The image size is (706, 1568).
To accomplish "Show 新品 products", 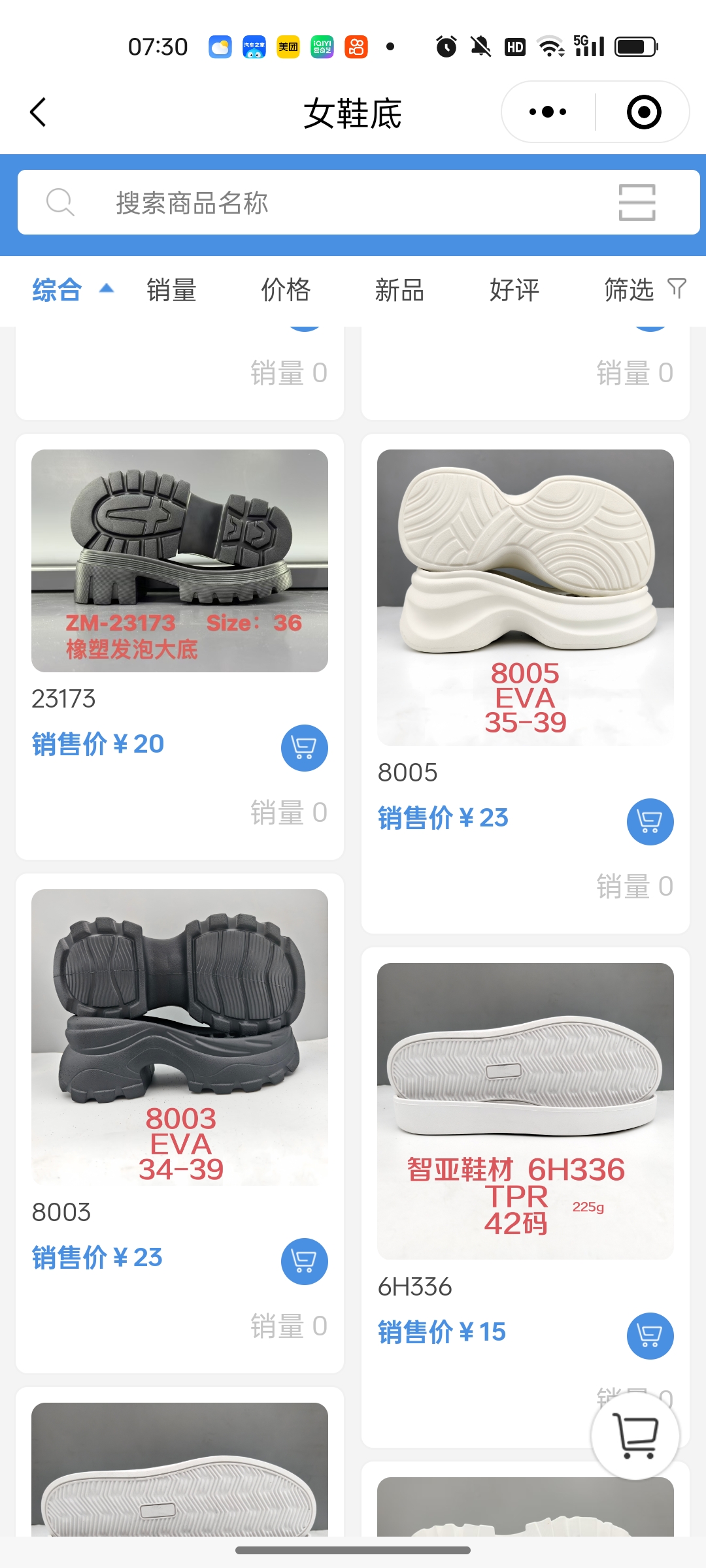I will 399,290.
